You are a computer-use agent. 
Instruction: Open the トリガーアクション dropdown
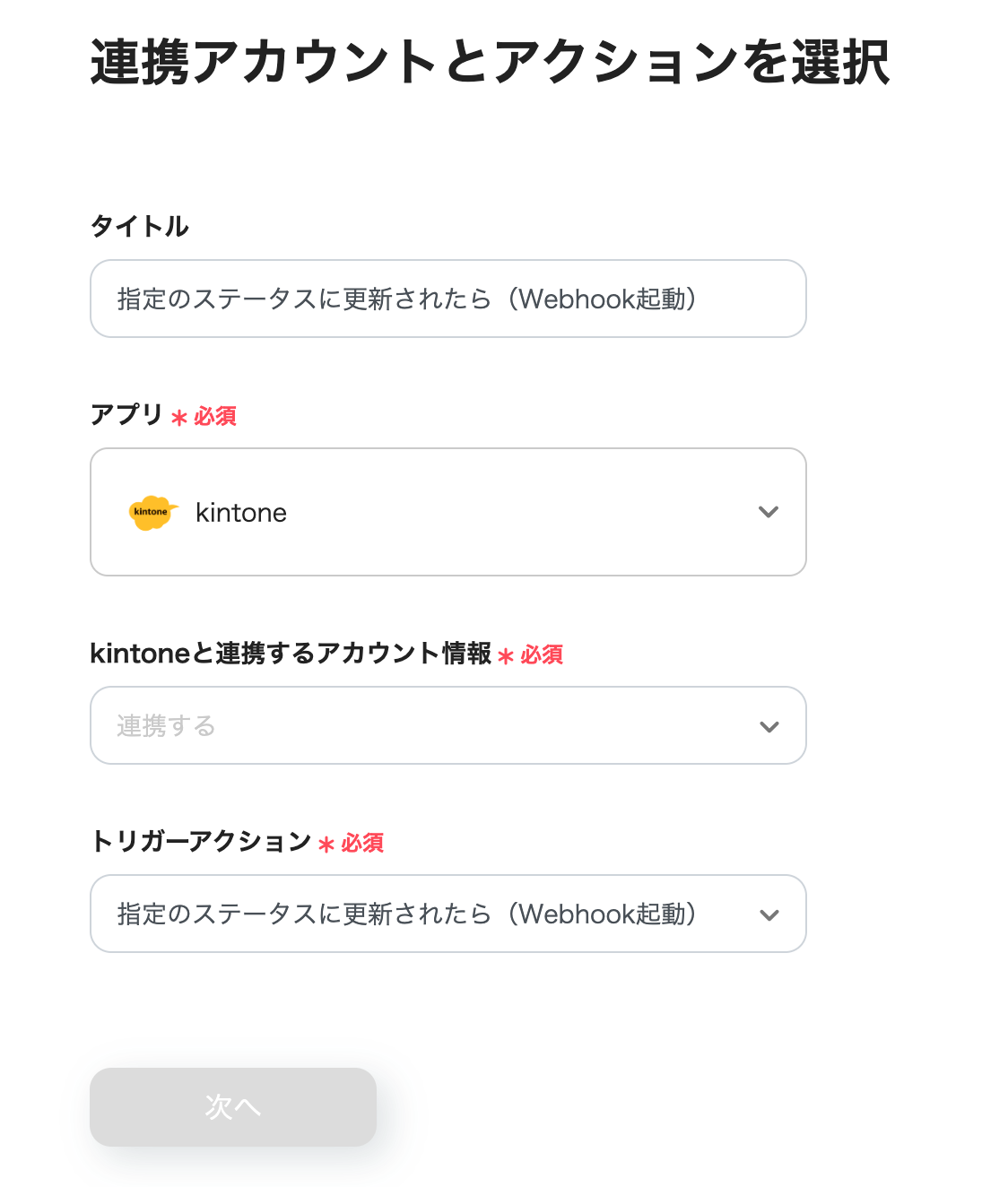(x=448, y=914)
